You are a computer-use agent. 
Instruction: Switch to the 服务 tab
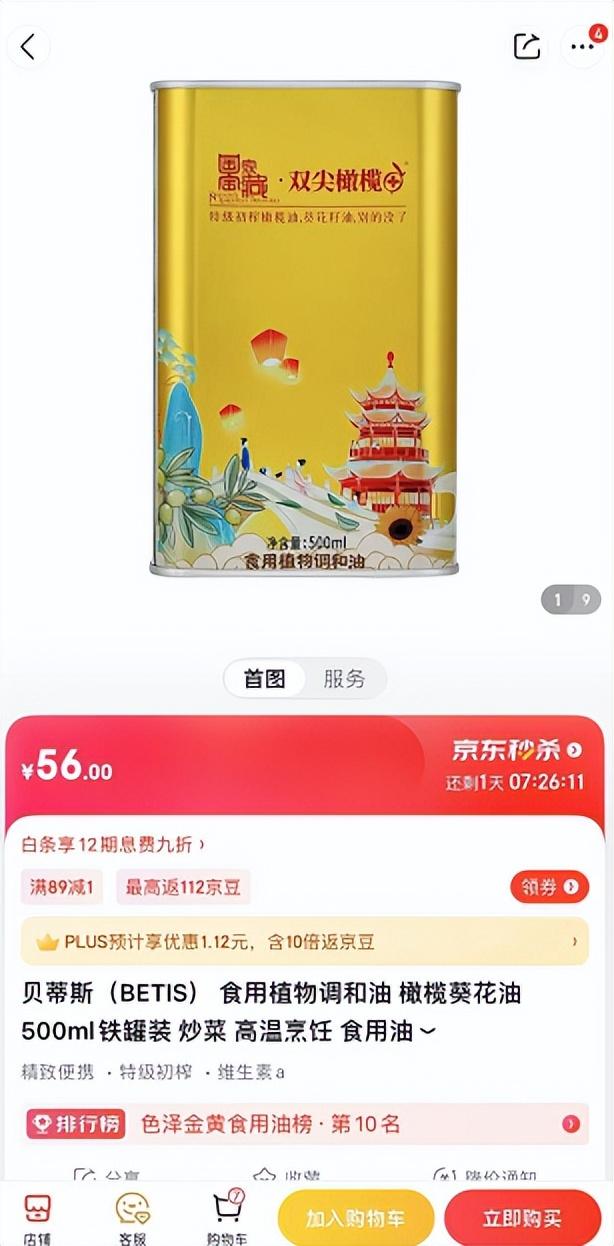coord(344,679)
